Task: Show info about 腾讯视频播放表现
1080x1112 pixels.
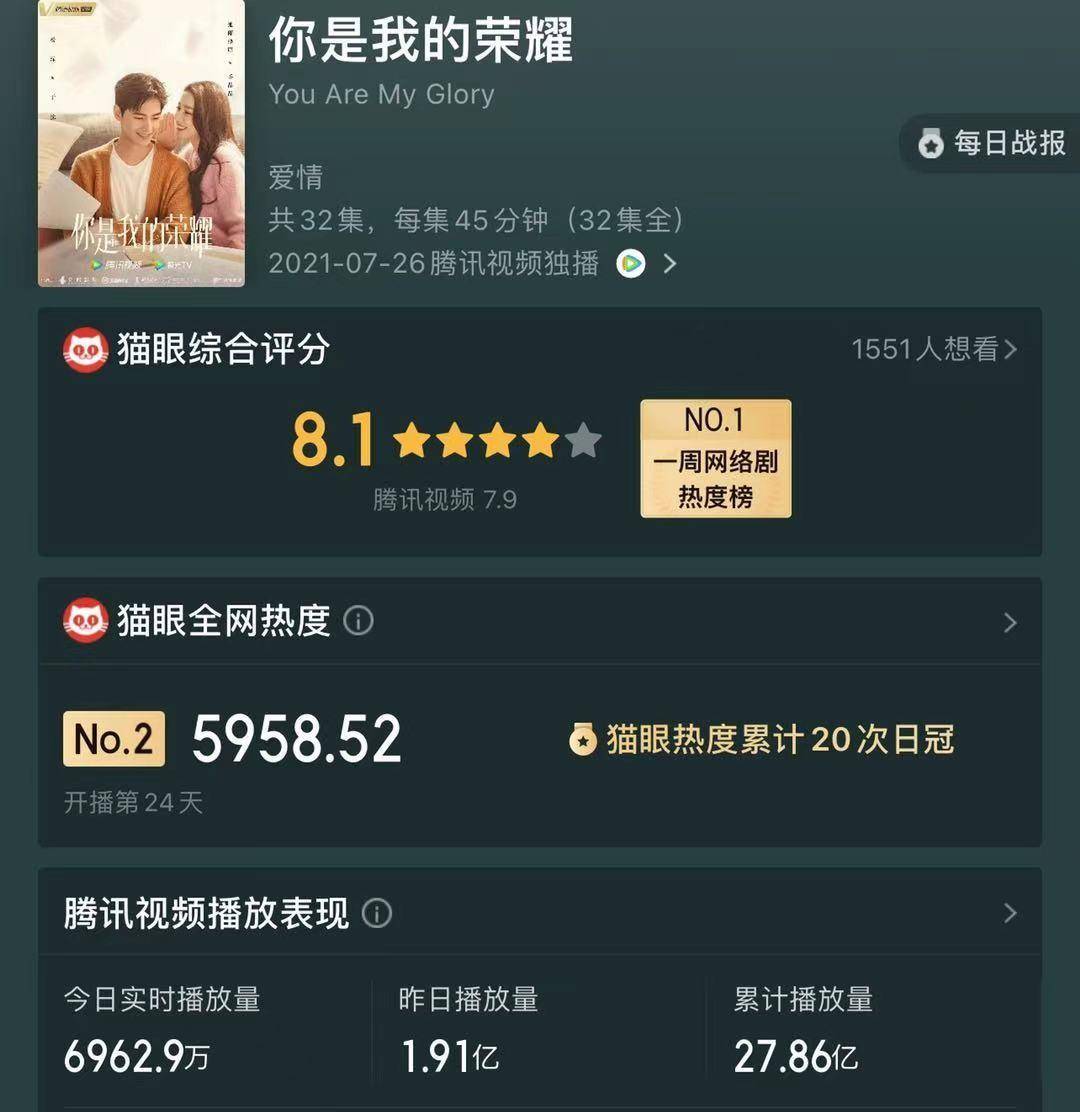Action: [377, 913]
